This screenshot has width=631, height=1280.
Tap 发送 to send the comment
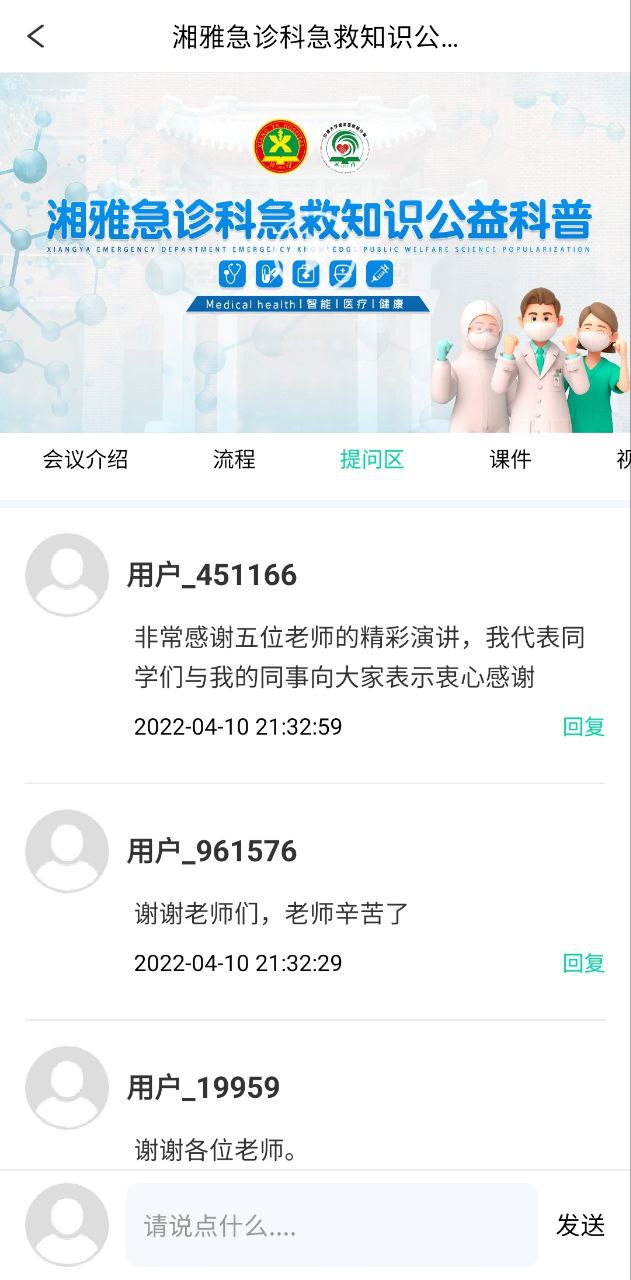click(x=581, y=1225)
